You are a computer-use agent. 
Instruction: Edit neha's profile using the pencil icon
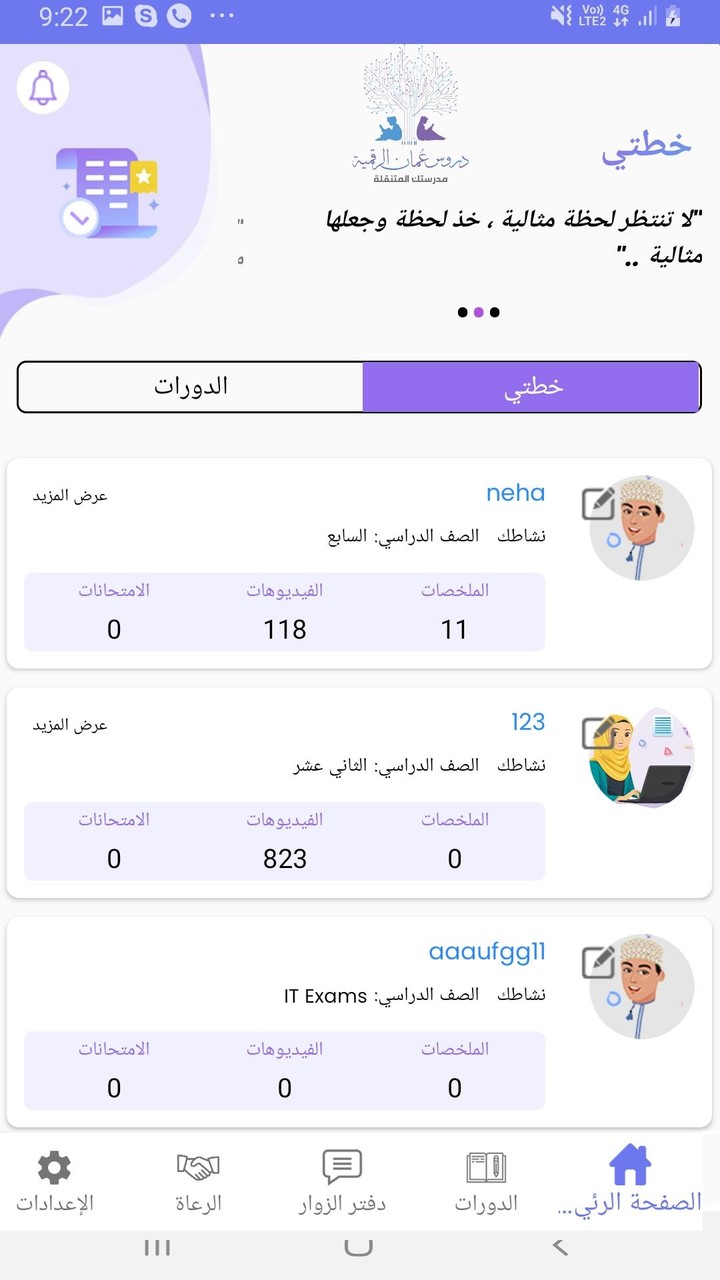click(598, 506)
